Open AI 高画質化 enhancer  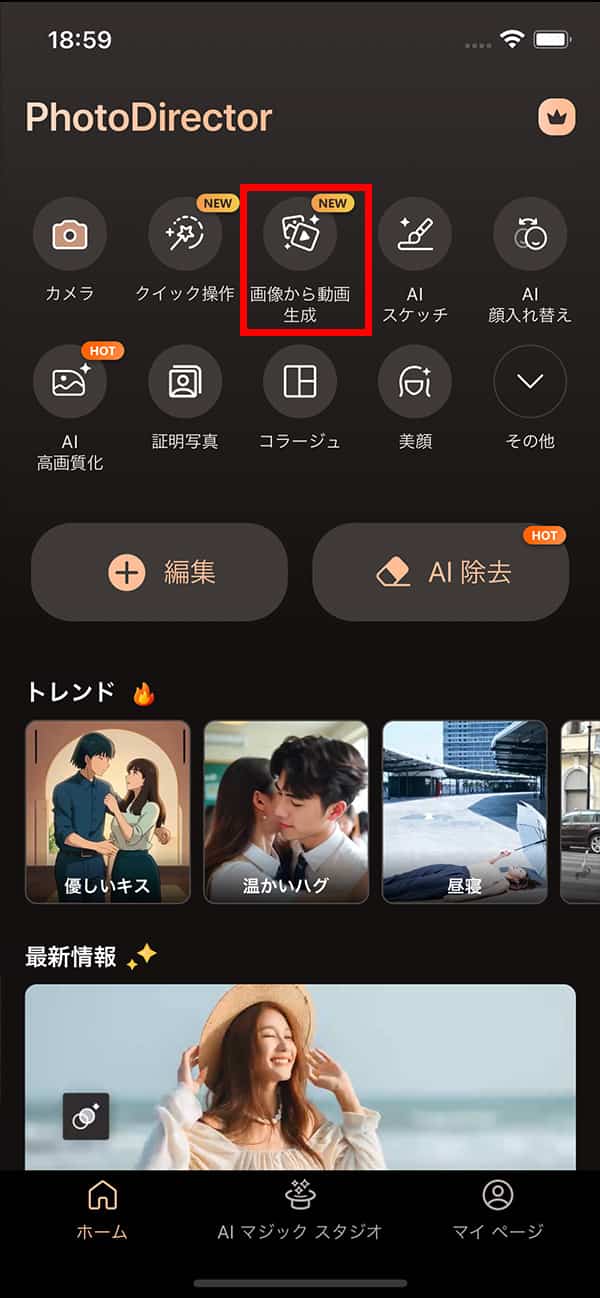pos(70,382)
